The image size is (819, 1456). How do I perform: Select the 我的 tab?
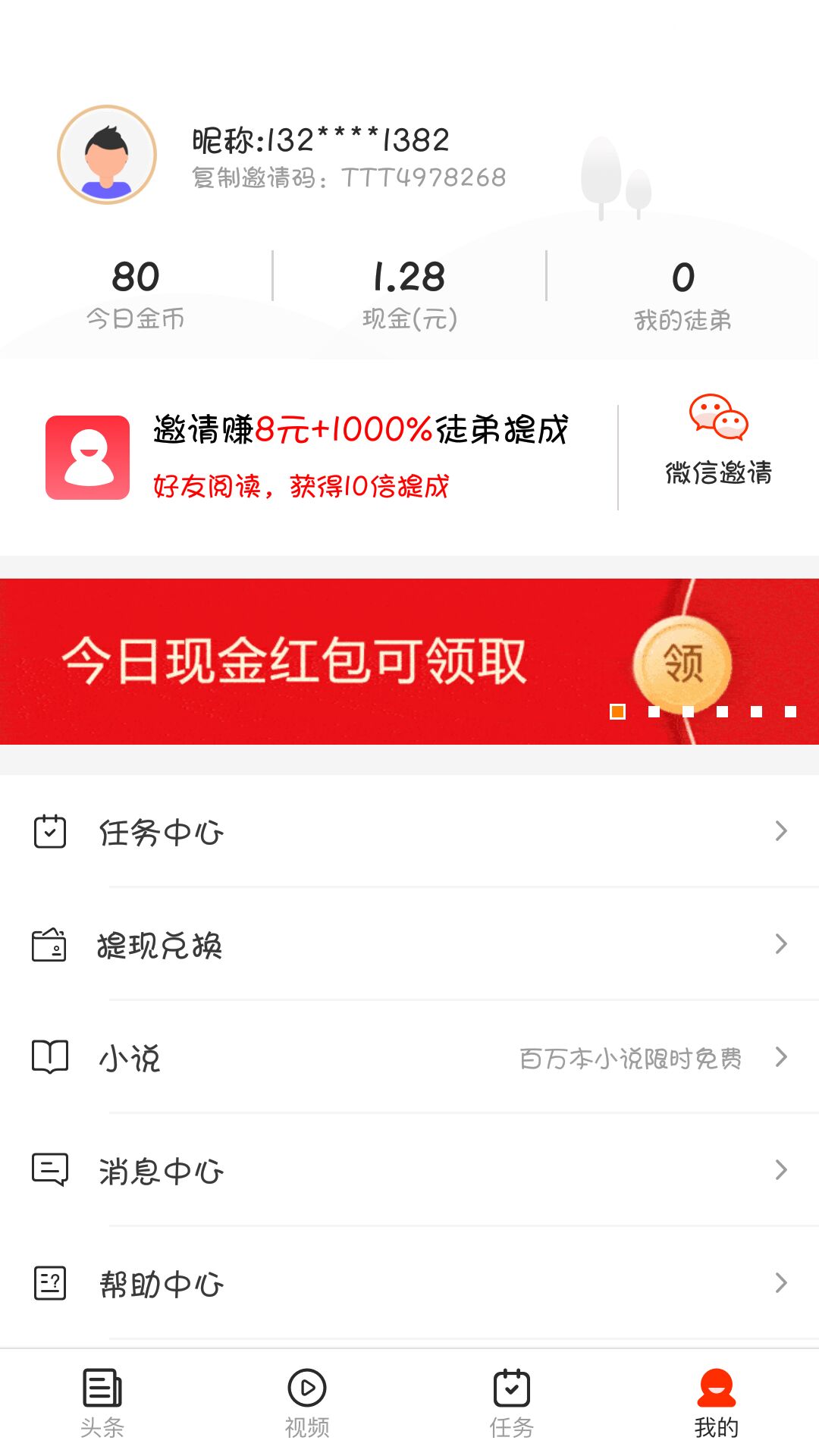[715, 1403]
